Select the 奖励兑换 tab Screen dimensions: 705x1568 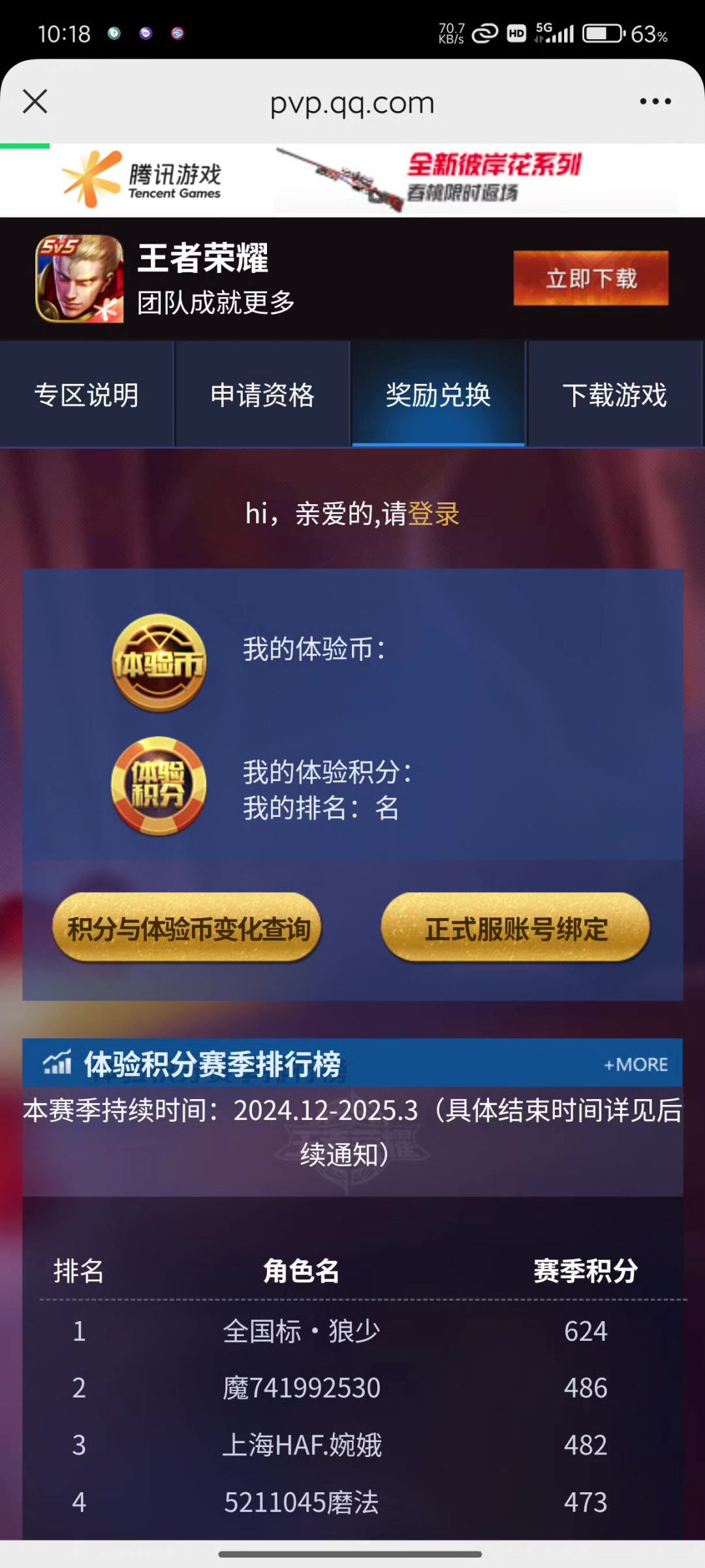point(438,395)
